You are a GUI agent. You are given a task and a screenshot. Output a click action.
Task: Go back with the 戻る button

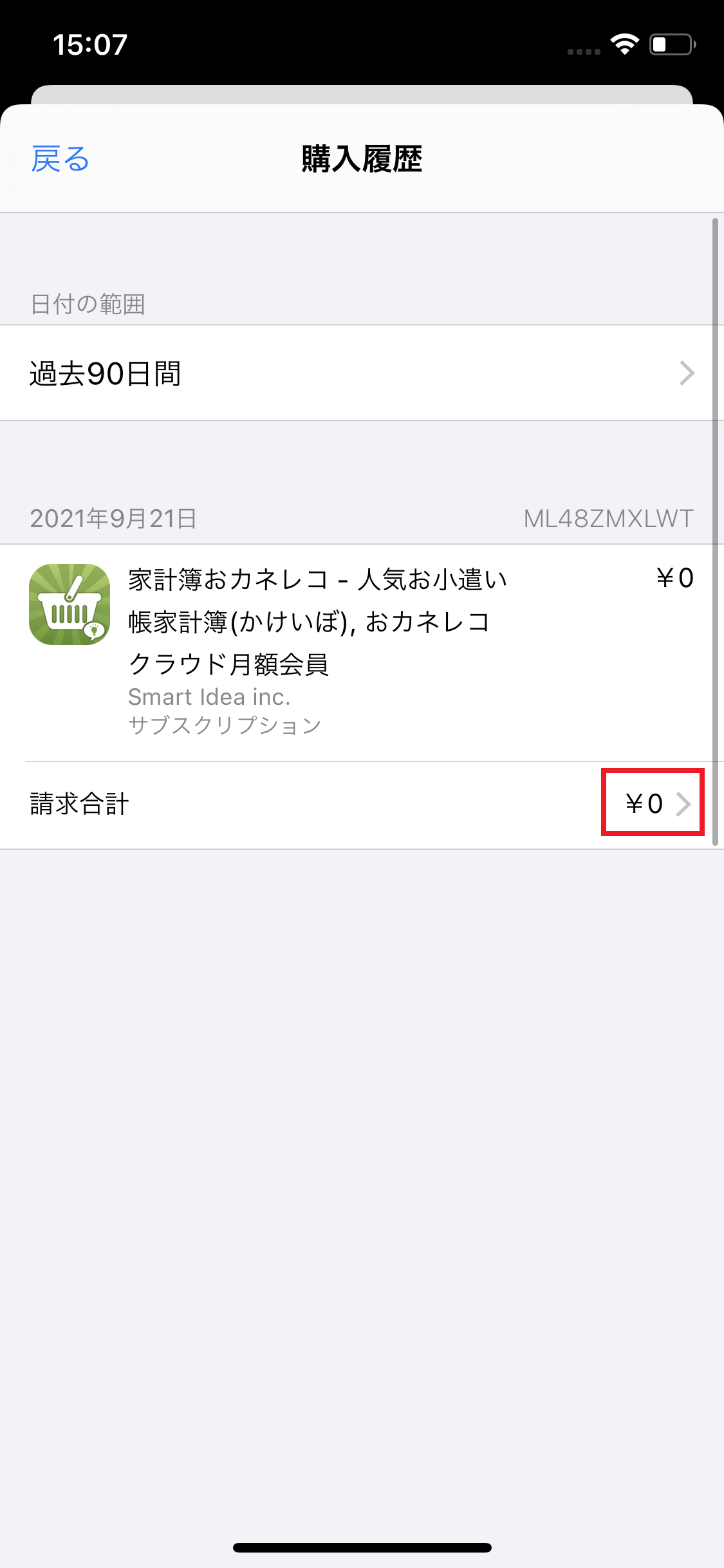coord(60,159)
